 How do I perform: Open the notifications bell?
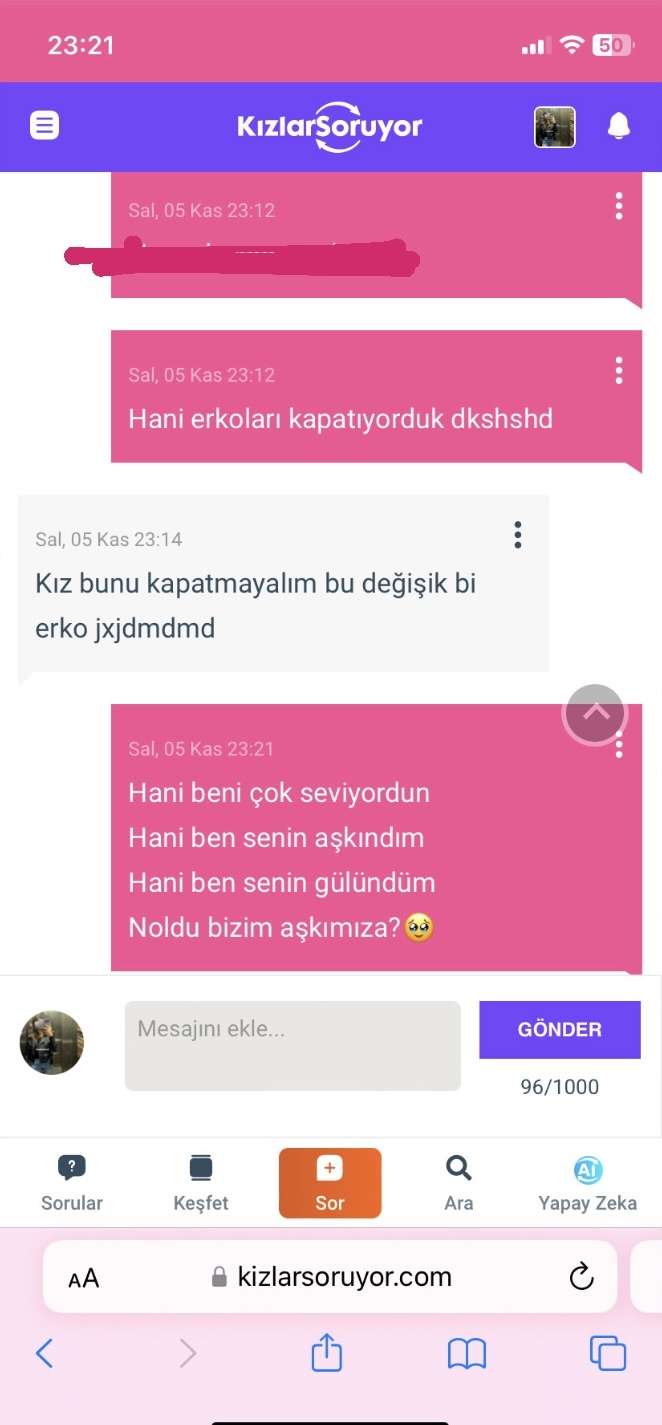tap(619, 126)
